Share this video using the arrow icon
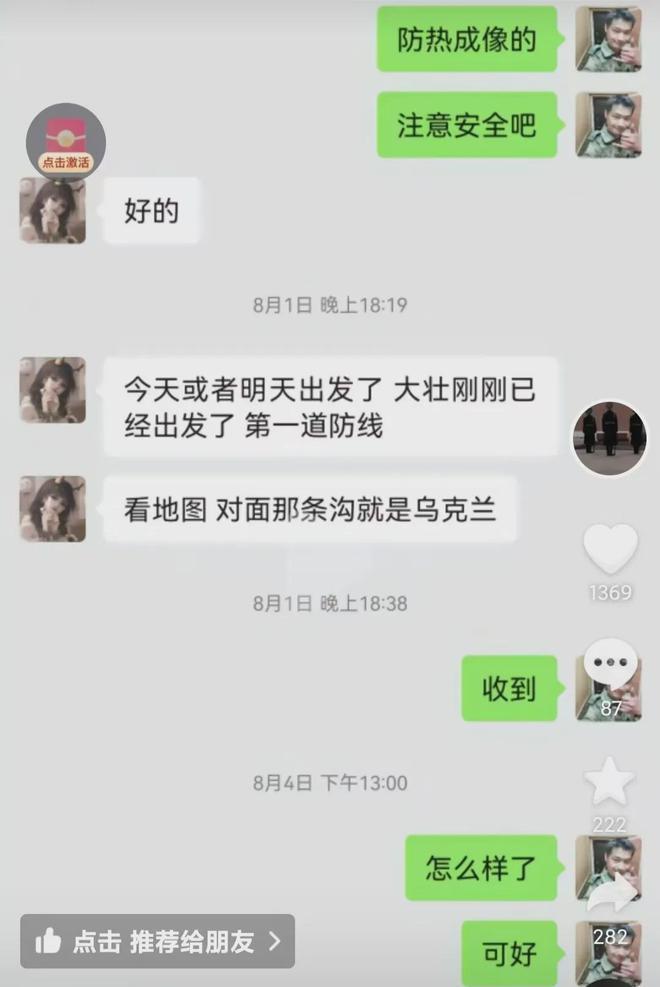The image size is (660, 987). (x=610, y=895)
